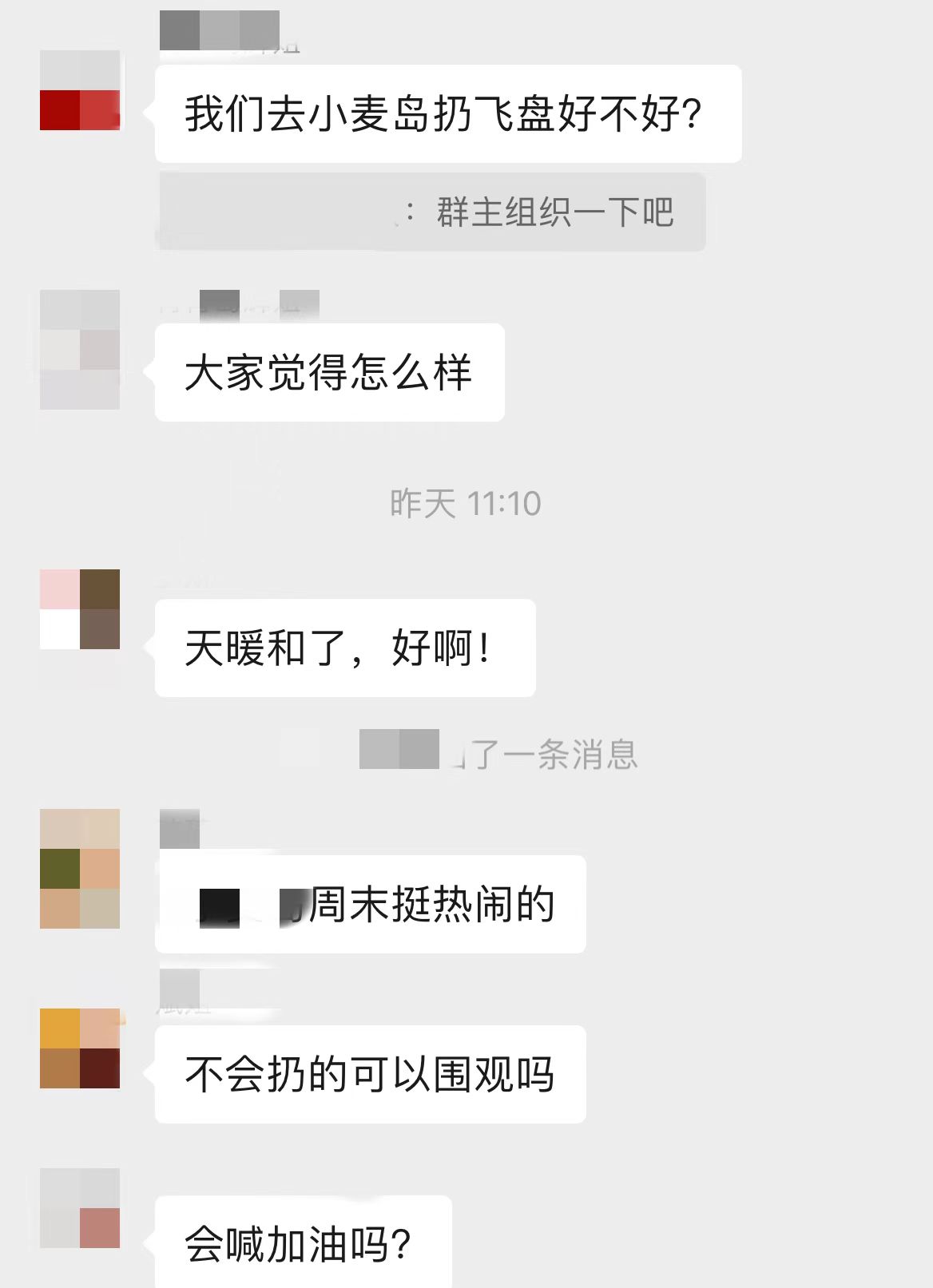The image size is (933, 1288).
Task: Click the pink-and-brown avatar next to '天暖和了' message
Action: pyautogui.click(x=80, y=615)
